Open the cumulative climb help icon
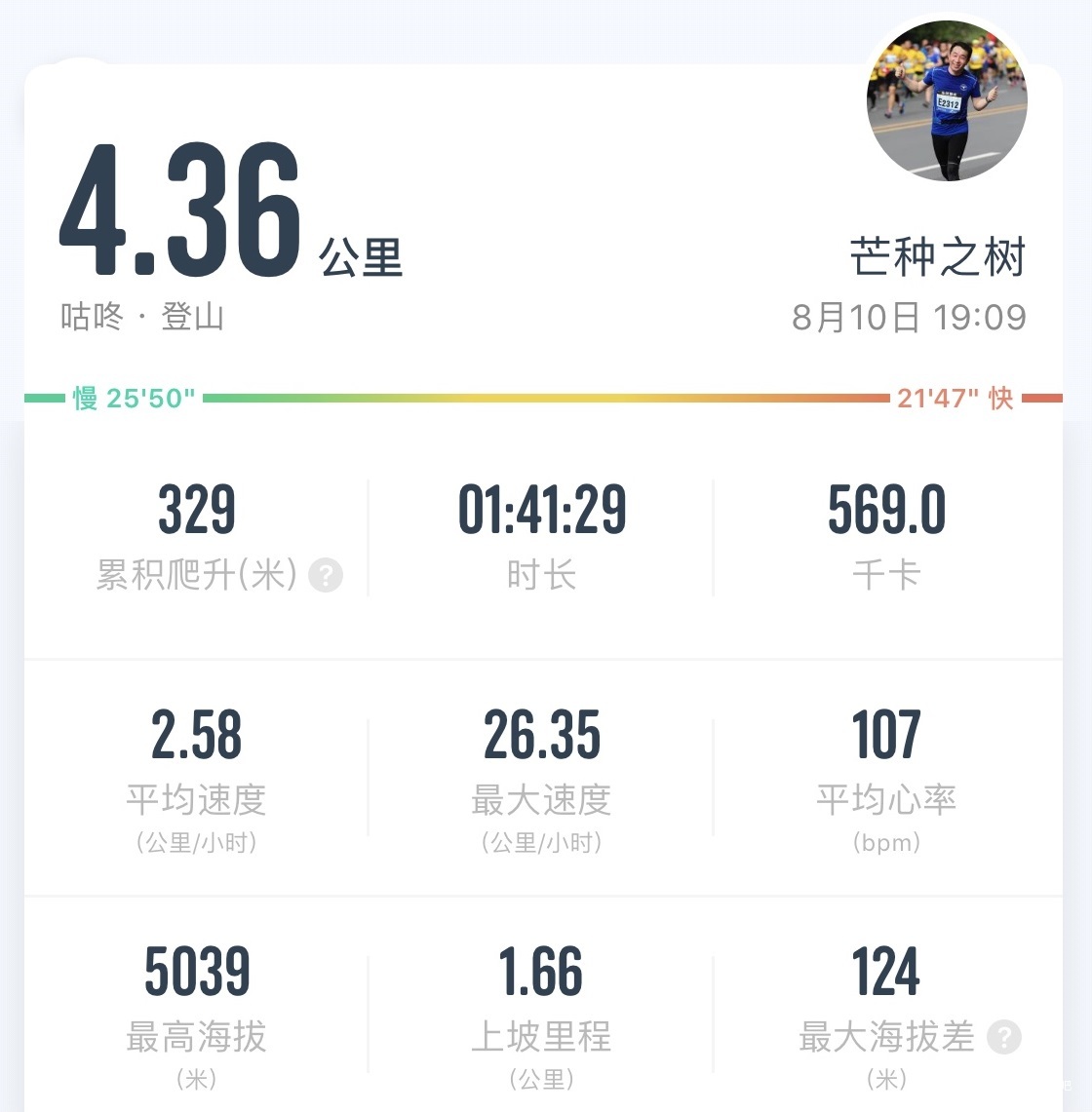This screenshot has width=1092, height=1112. click(x=325, y=576)
